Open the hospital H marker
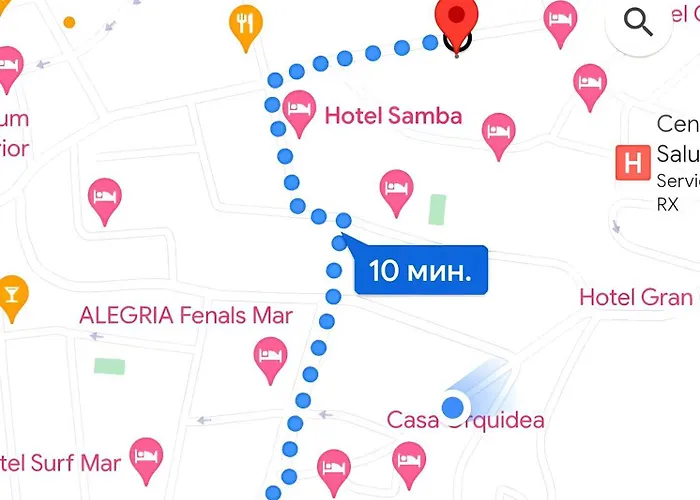Viewport: 700px width, 500px height. [631, 160]
